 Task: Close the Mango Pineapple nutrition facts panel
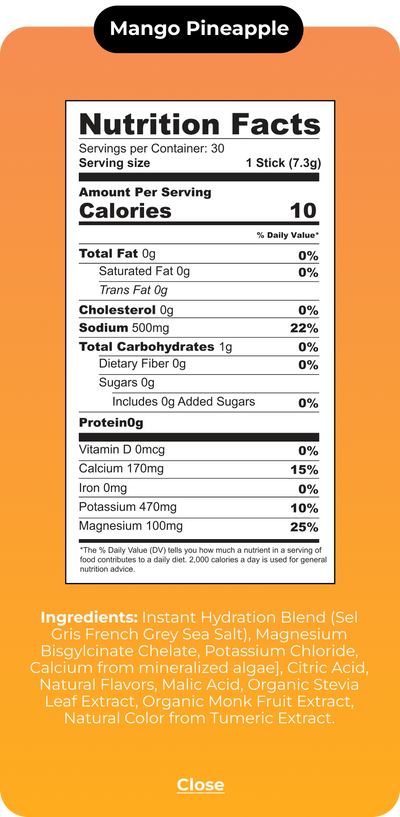(x=200, y=784)
